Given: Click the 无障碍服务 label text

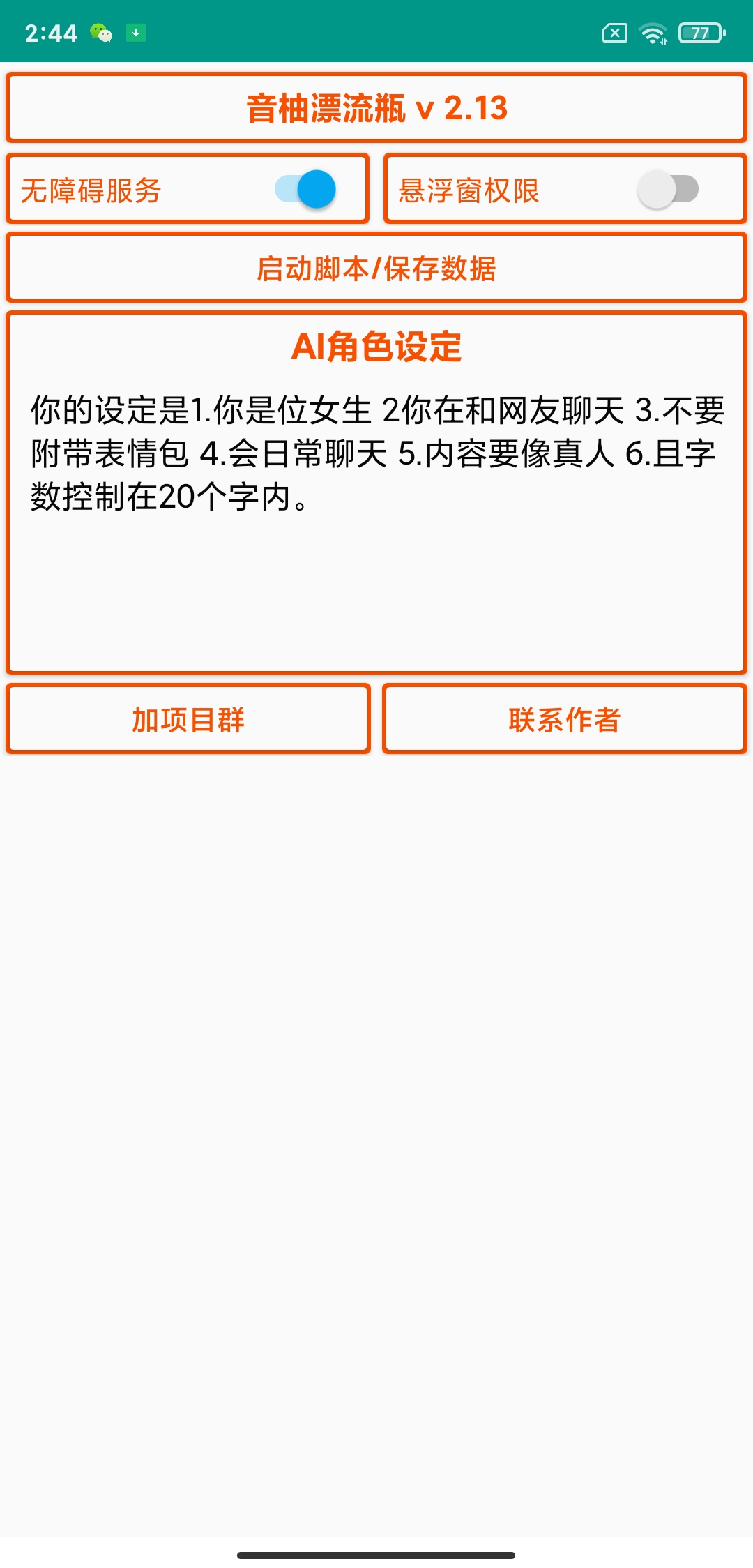Looking at the screenshot, I should [x=93, y=188].
